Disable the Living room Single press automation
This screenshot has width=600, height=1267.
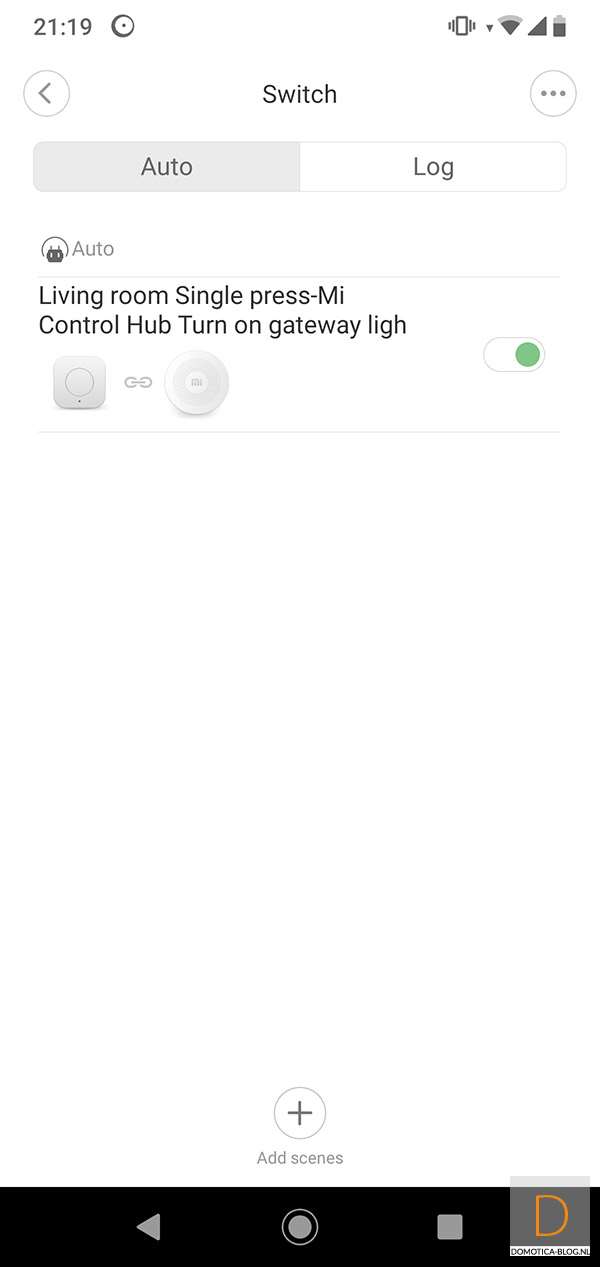[x=514, y=355]
